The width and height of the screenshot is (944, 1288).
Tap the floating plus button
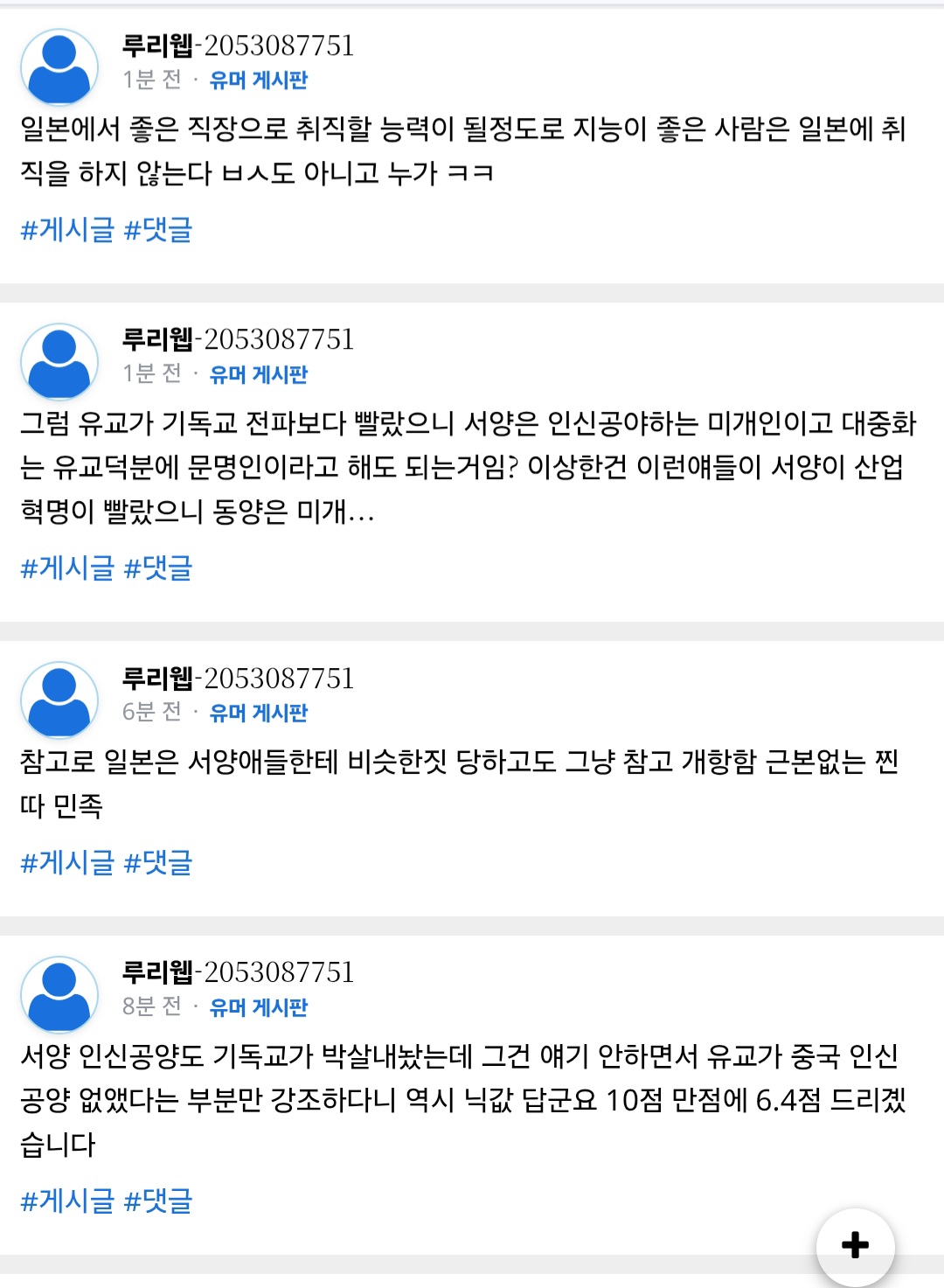(x=855, y=1245)
